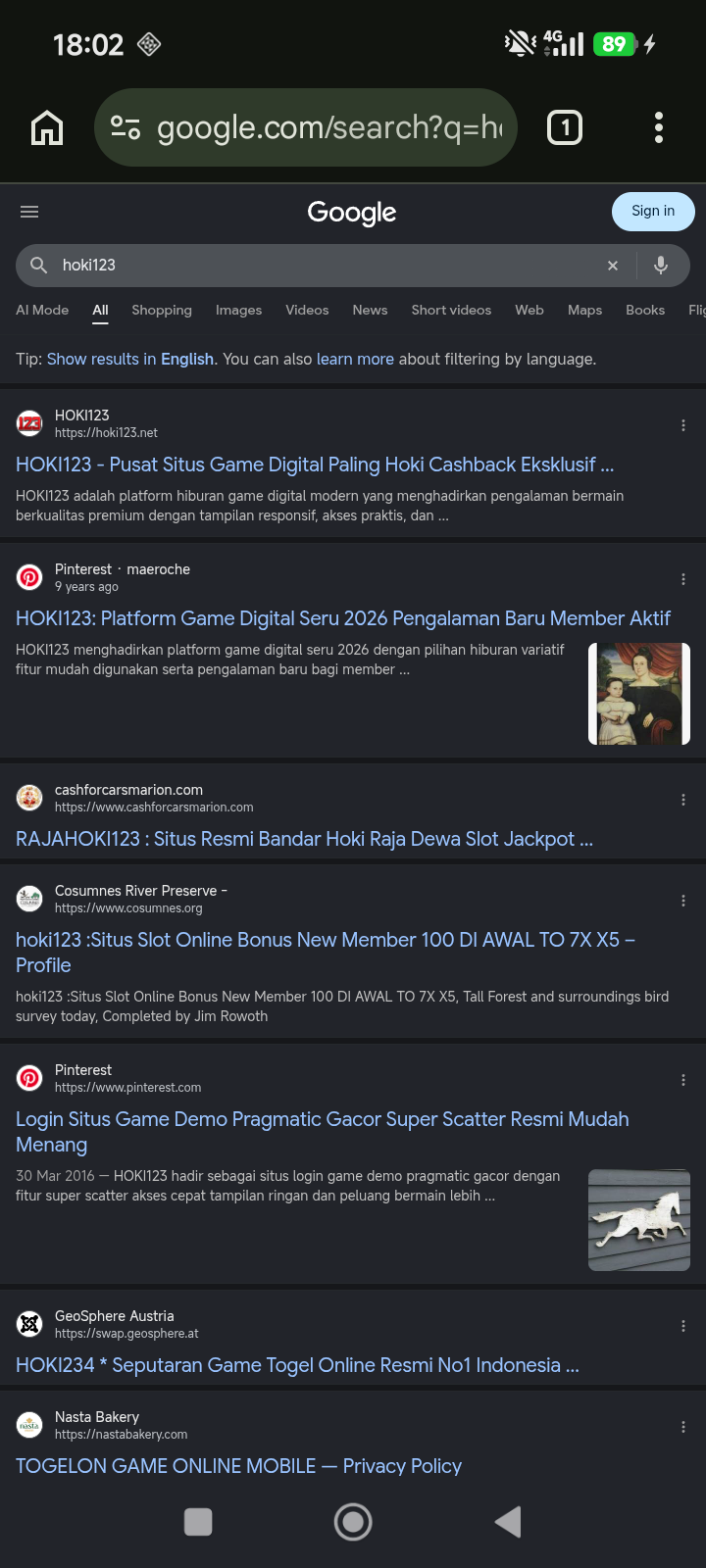Tap the Sign in button

[653, 211]
